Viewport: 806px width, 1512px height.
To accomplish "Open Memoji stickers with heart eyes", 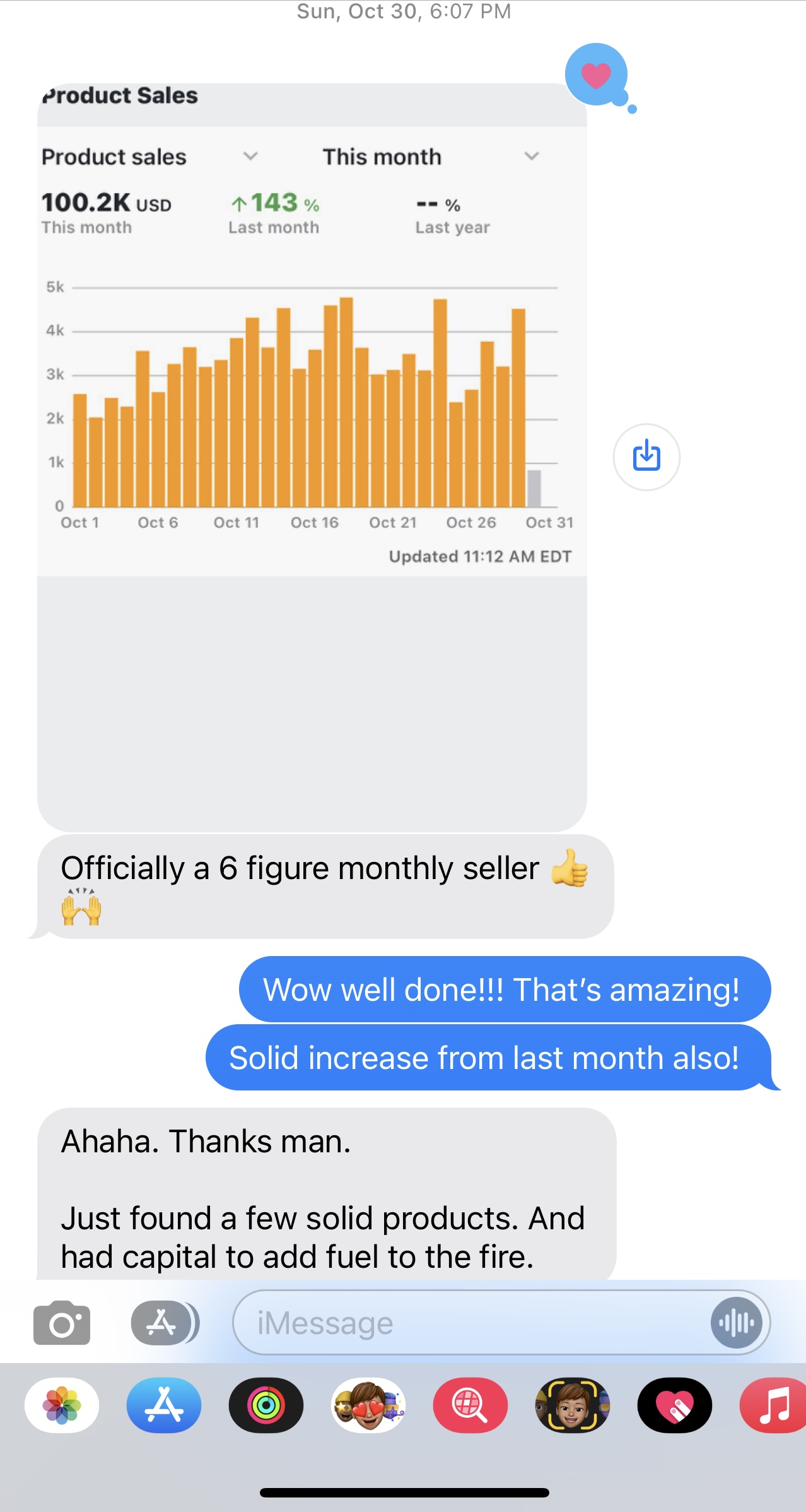I will 368,1405.
